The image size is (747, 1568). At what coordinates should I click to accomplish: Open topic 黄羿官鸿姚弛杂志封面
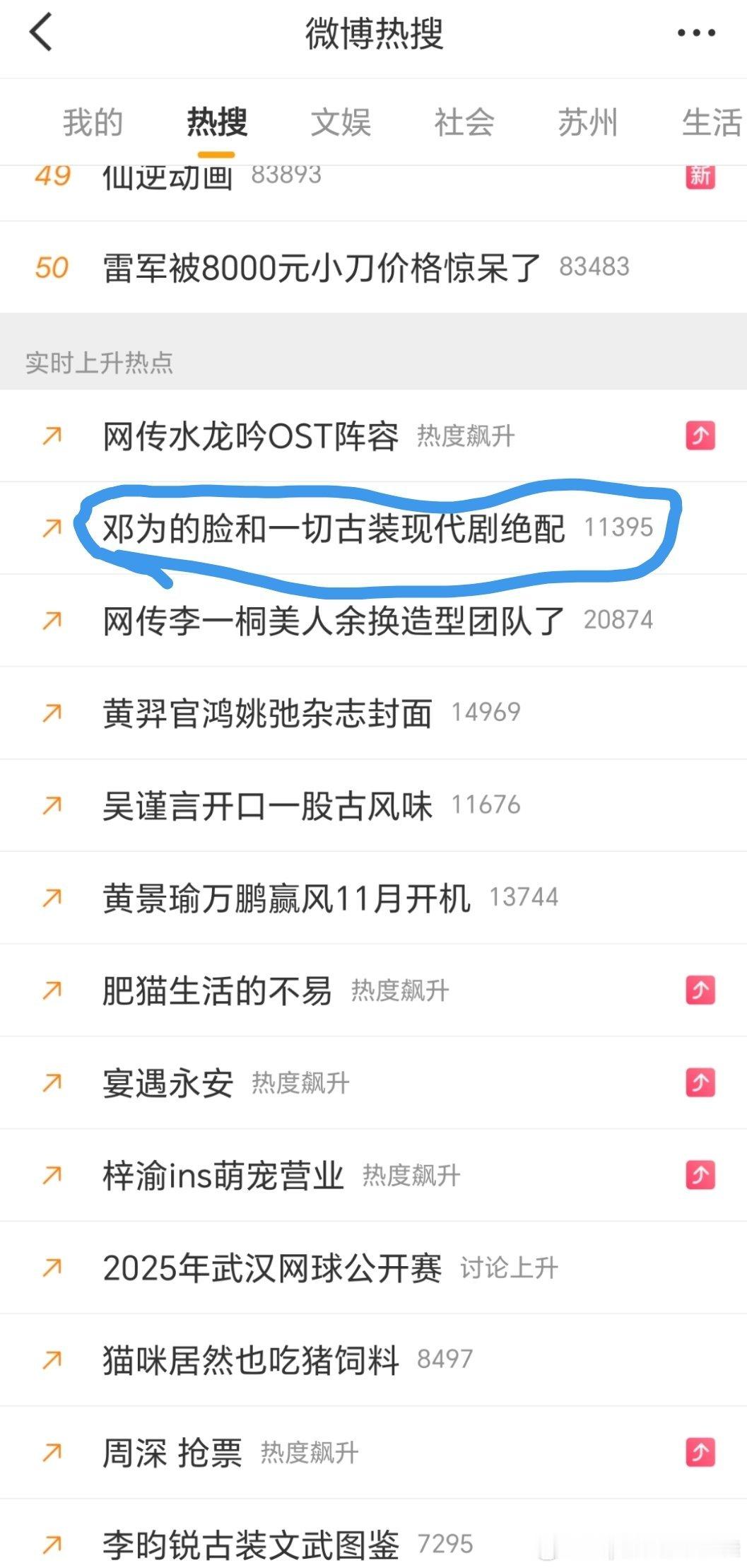pyautogui.click(x=267, y=713)
